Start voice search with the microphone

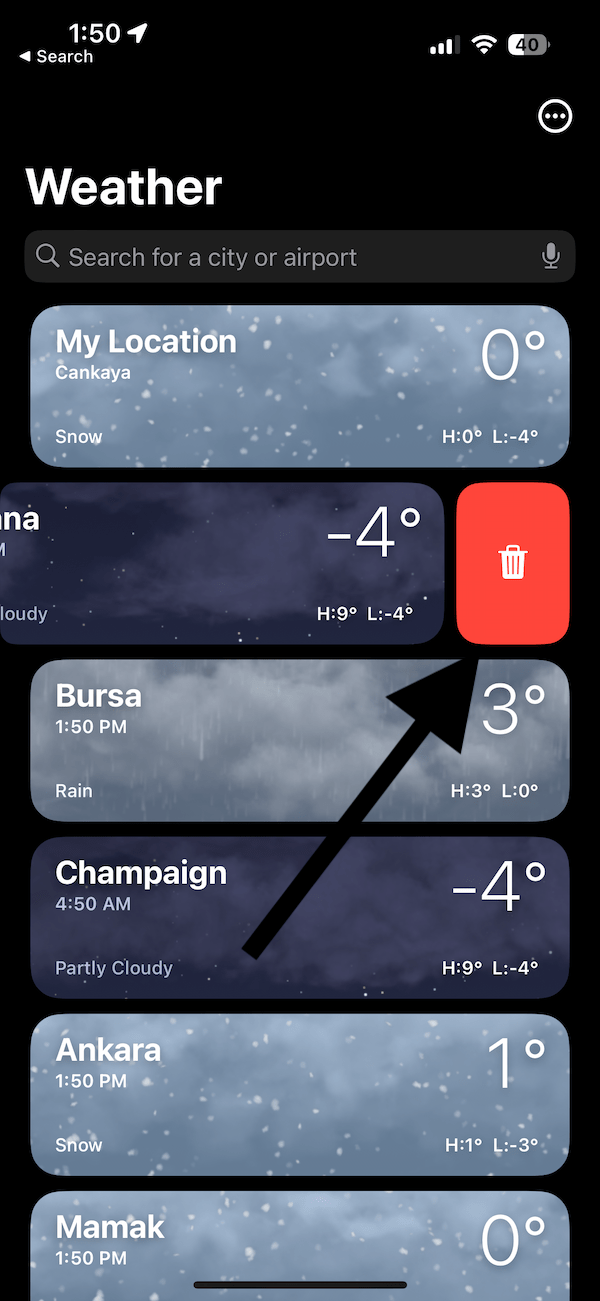(x=551, y=257)
